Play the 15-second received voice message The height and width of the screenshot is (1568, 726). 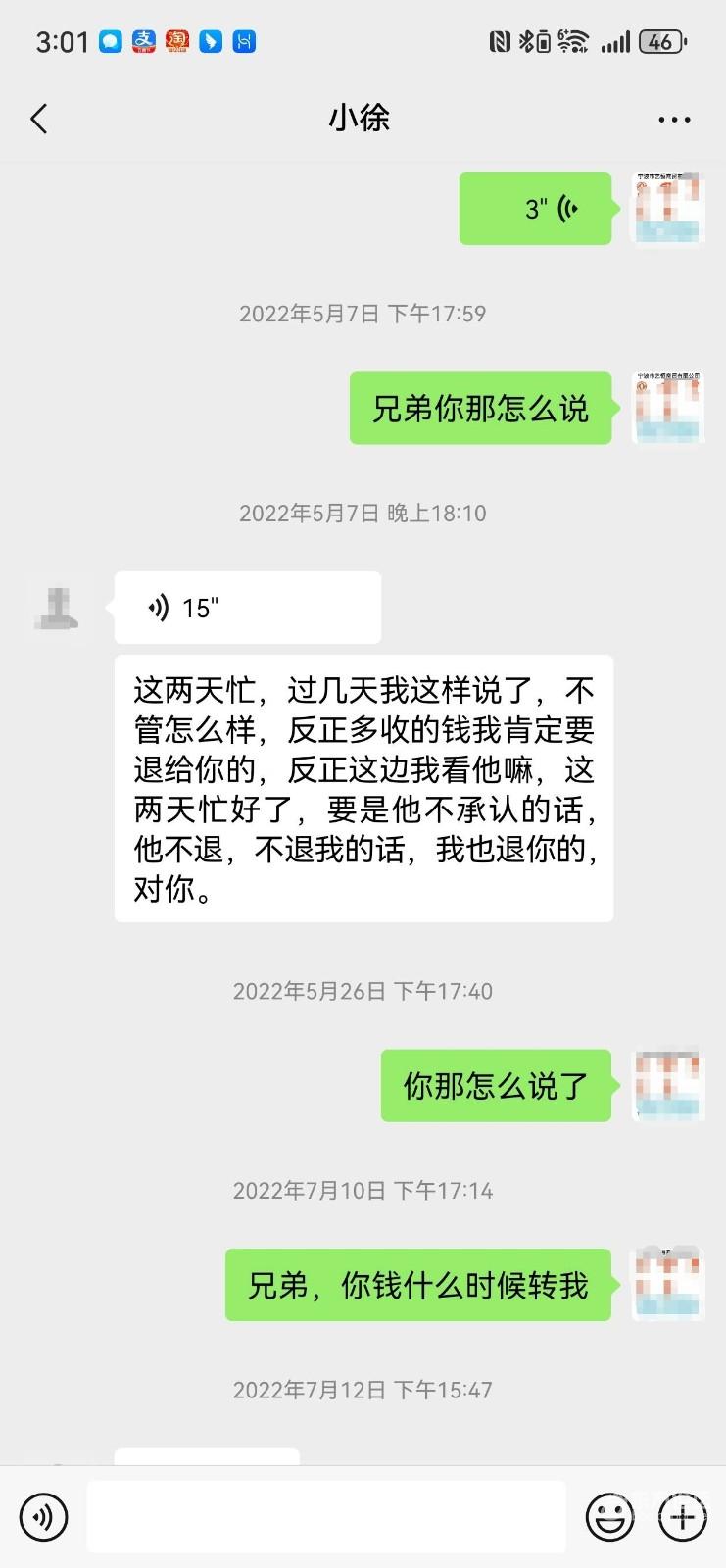point(247,608)
